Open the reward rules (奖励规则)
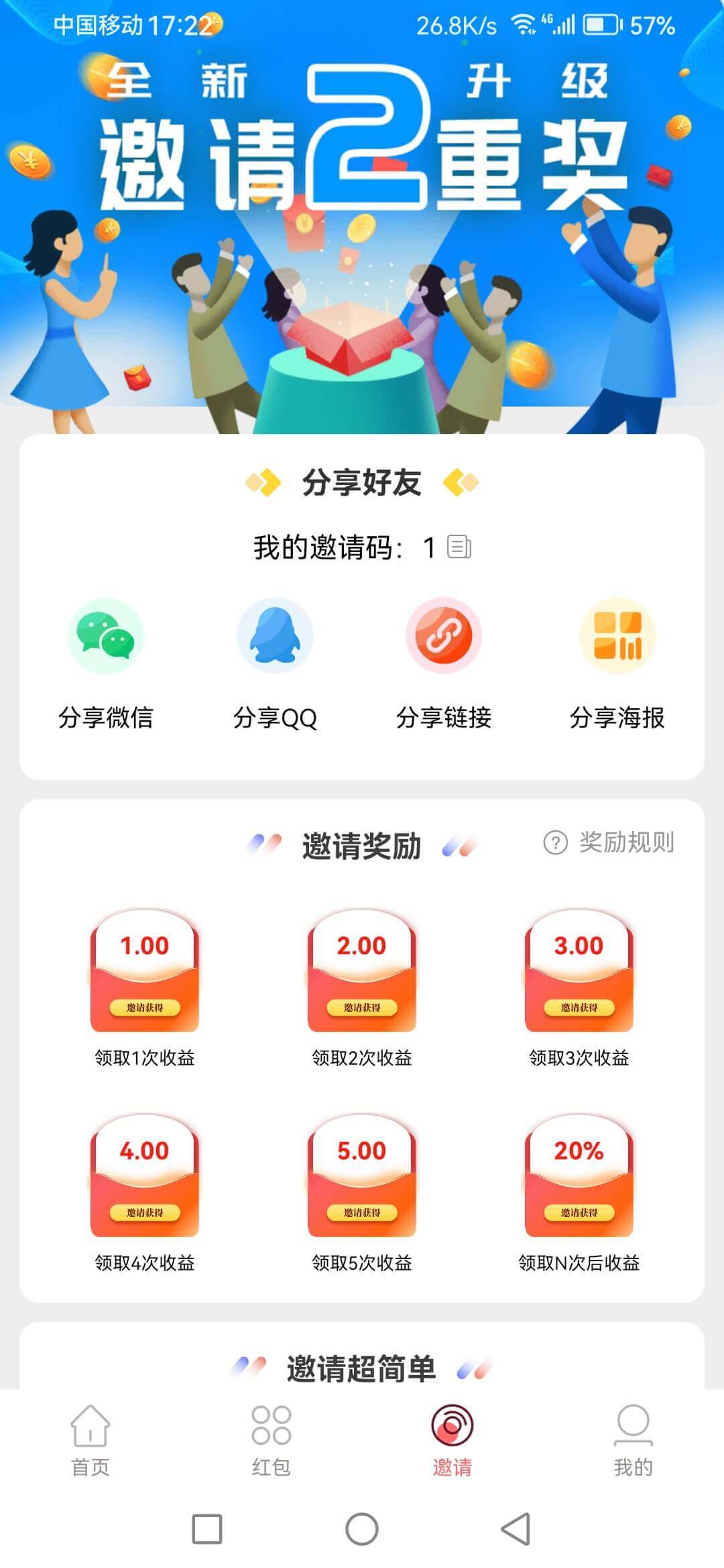The height and width of the screenshot is (1568, 724). click(609, 842)
